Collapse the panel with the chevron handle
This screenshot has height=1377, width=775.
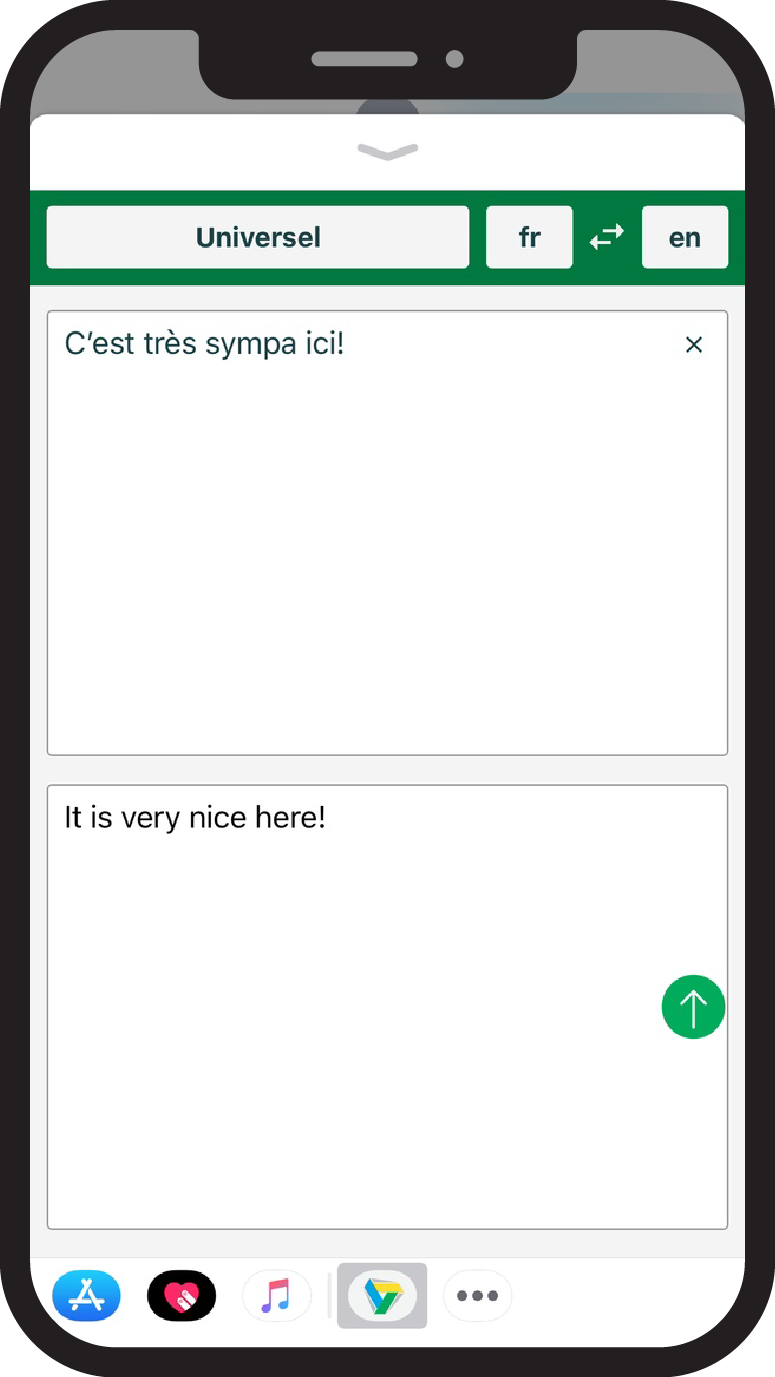388,152
